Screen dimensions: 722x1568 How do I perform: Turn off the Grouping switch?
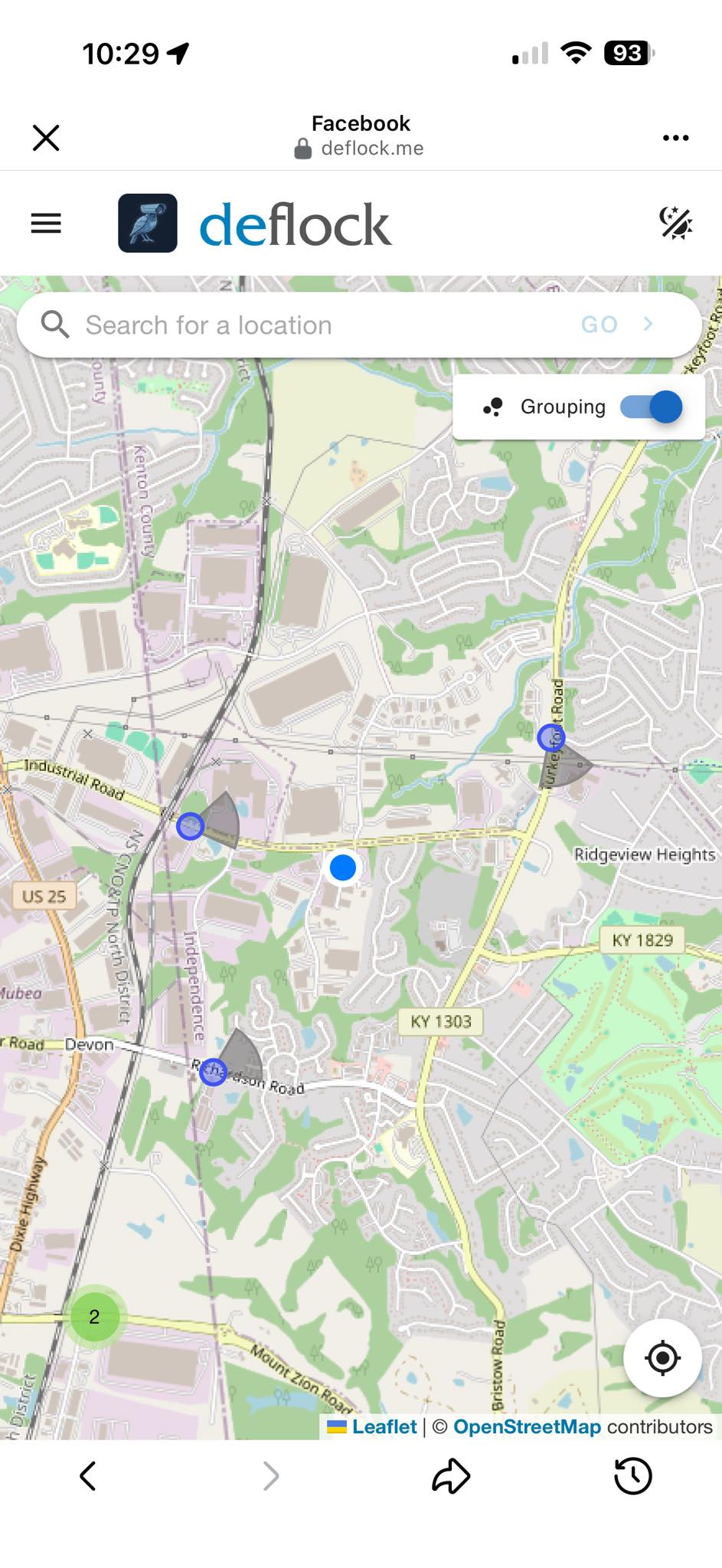tap(652, 407)
